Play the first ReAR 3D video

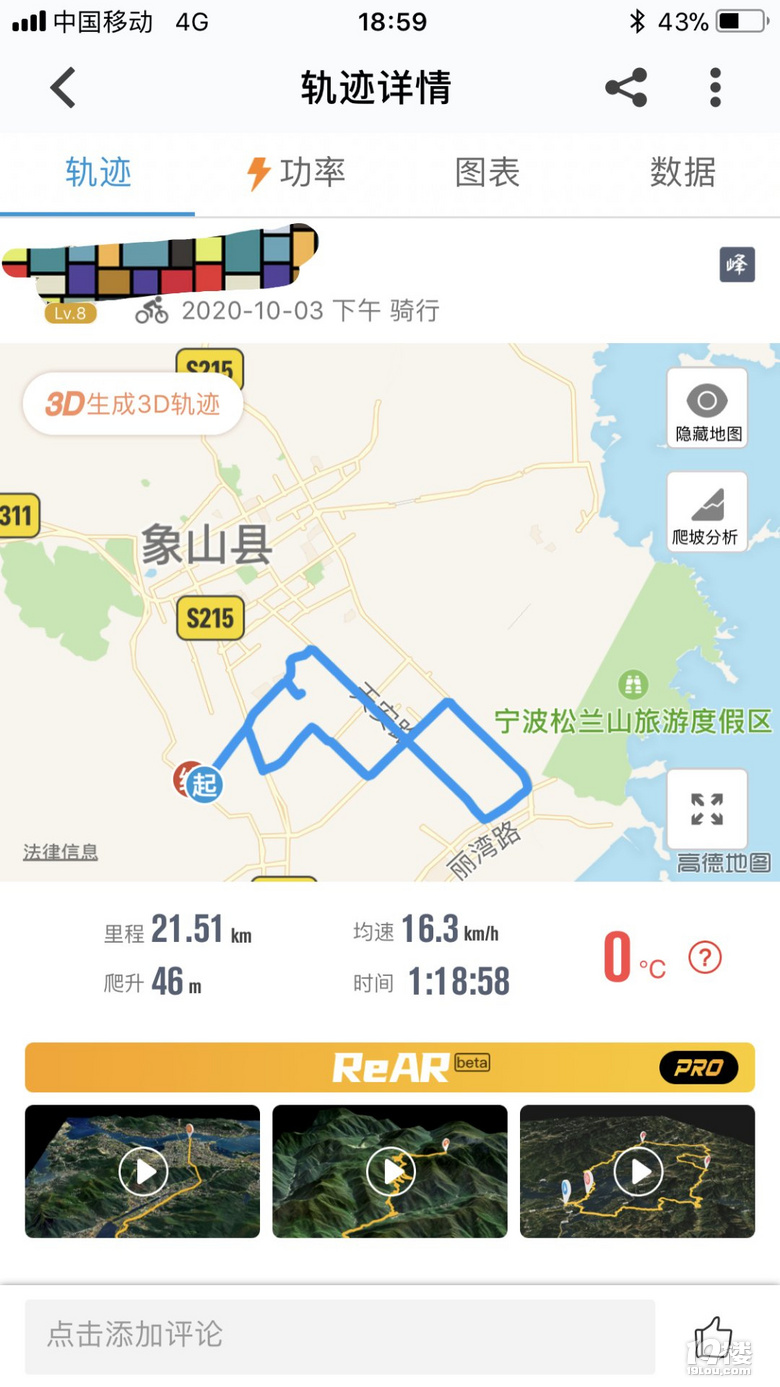click(143, 1171)
